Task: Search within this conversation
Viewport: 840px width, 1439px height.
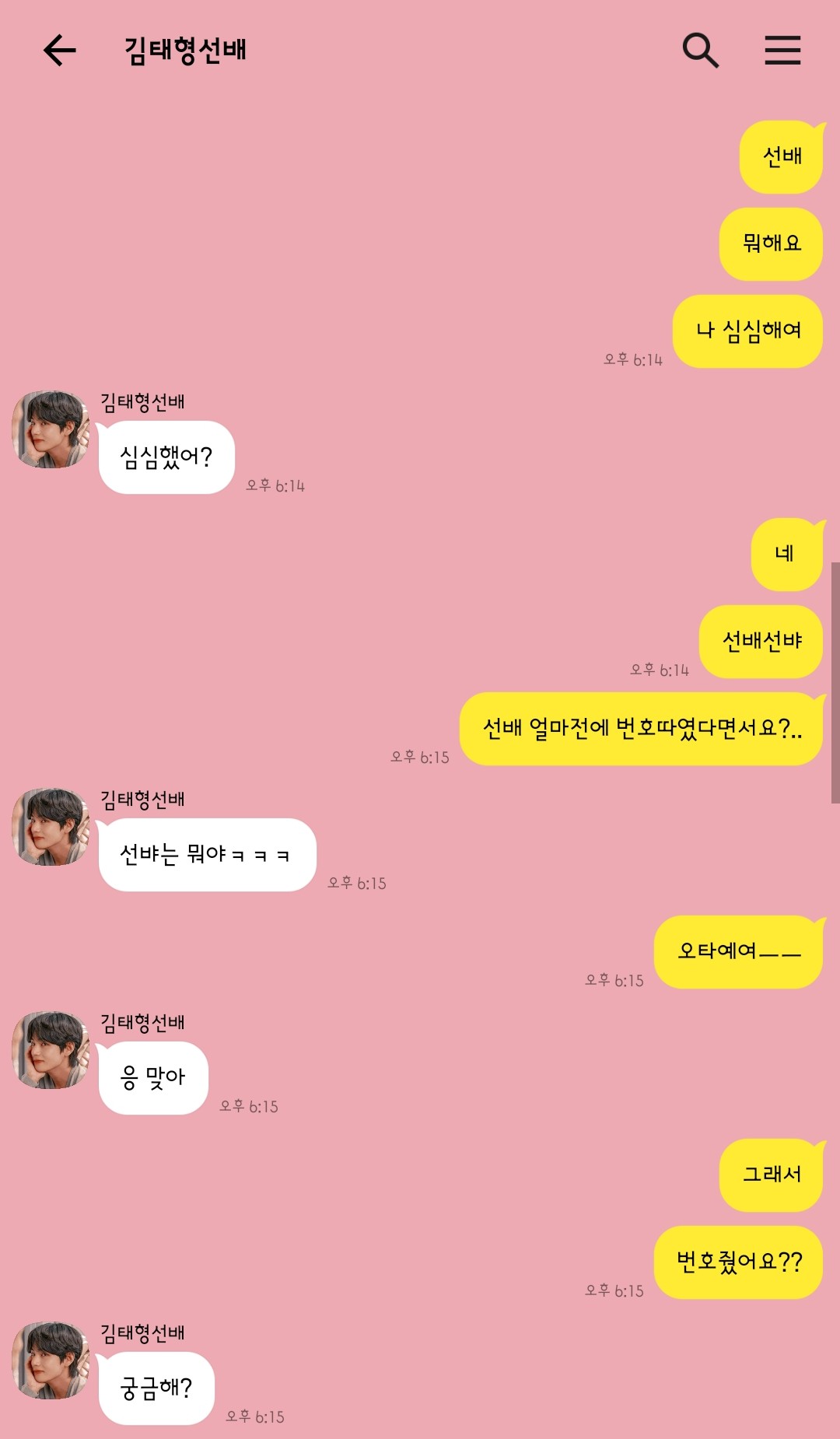Action: (x=700, y=51)
